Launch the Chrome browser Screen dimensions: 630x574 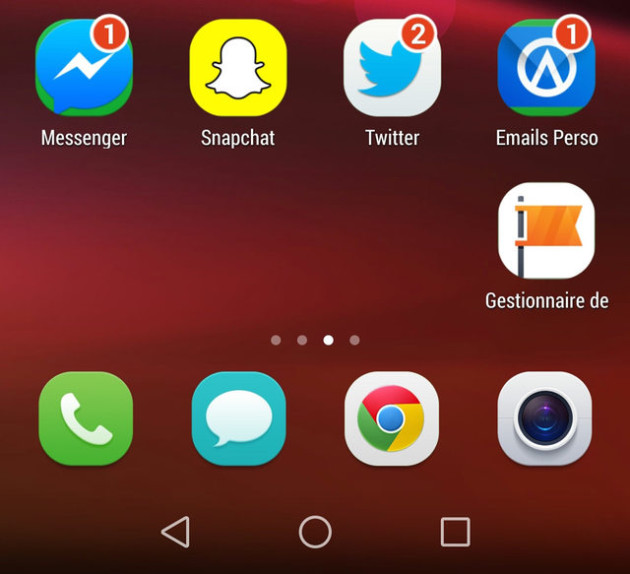click(391, 419)
